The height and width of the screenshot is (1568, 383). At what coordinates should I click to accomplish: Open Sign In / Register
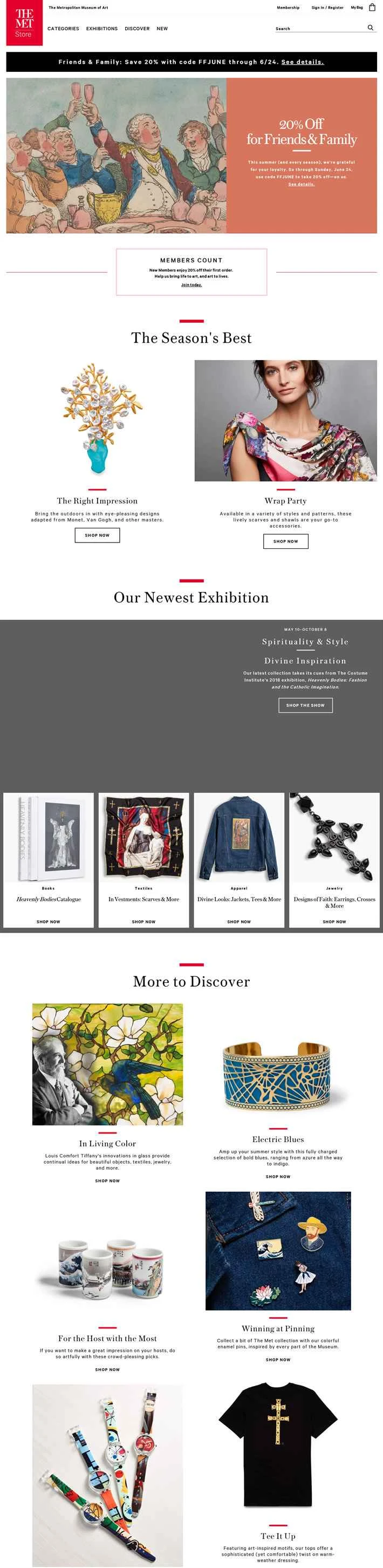tap(327, 8)
